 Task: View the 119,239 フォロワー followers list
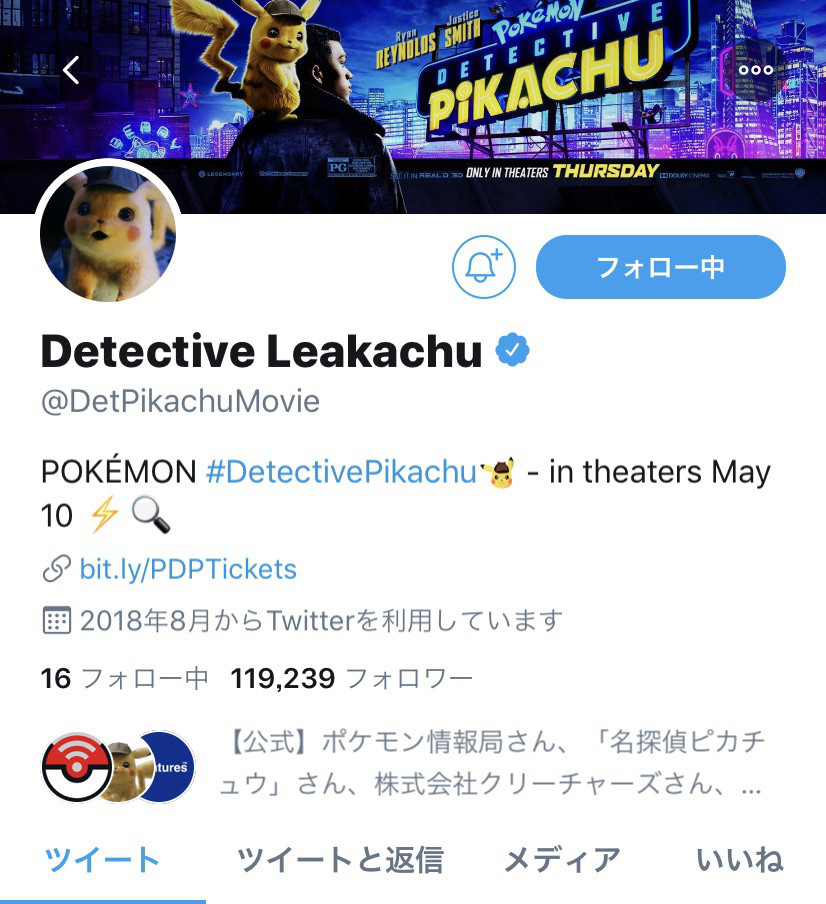(351, 679)
